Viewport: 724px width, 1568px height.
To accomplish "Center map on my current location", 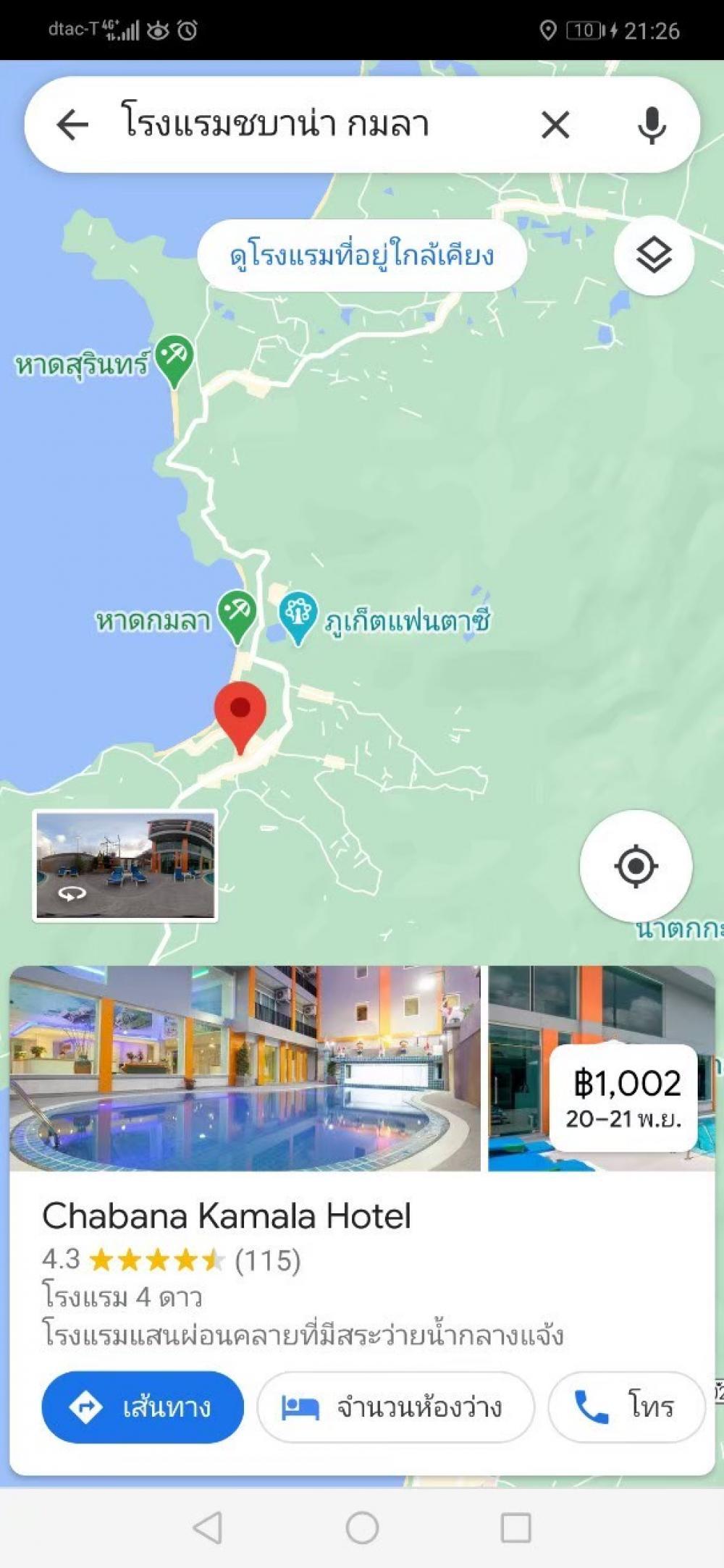I will (636, 866).
